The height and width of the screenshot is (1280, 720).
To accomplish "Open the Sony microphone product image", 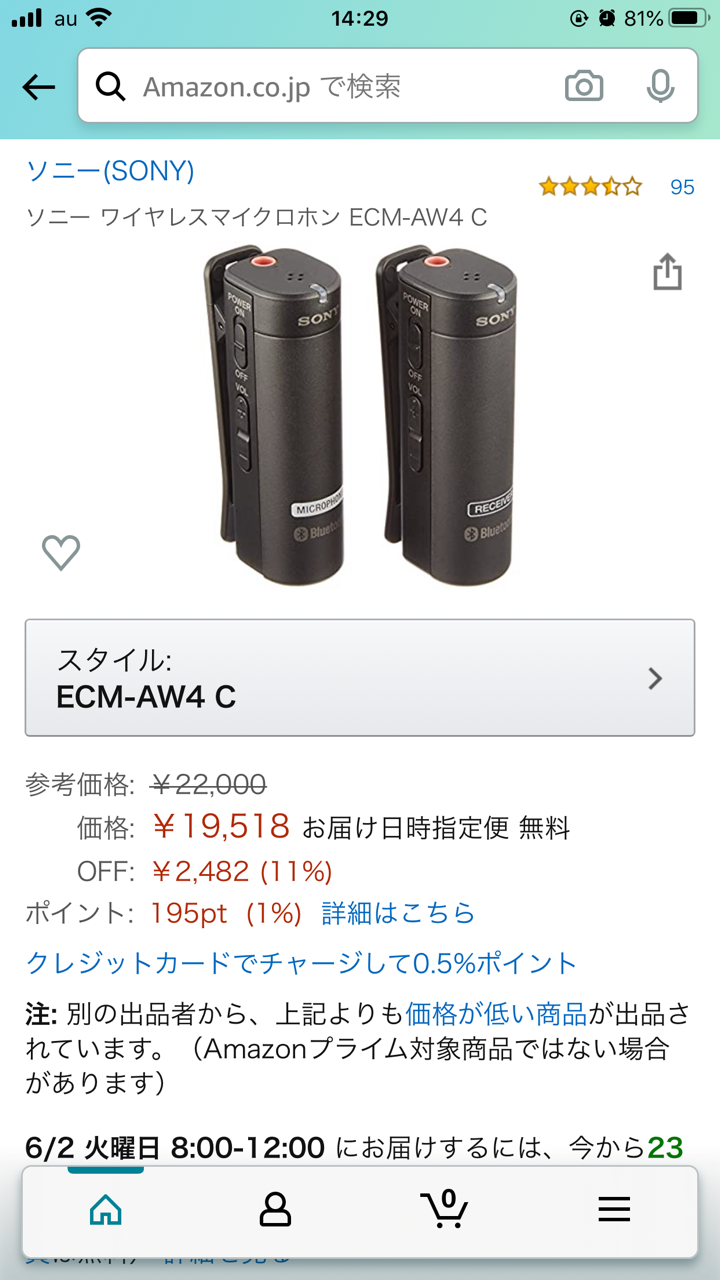I will [x=362, y=416].
